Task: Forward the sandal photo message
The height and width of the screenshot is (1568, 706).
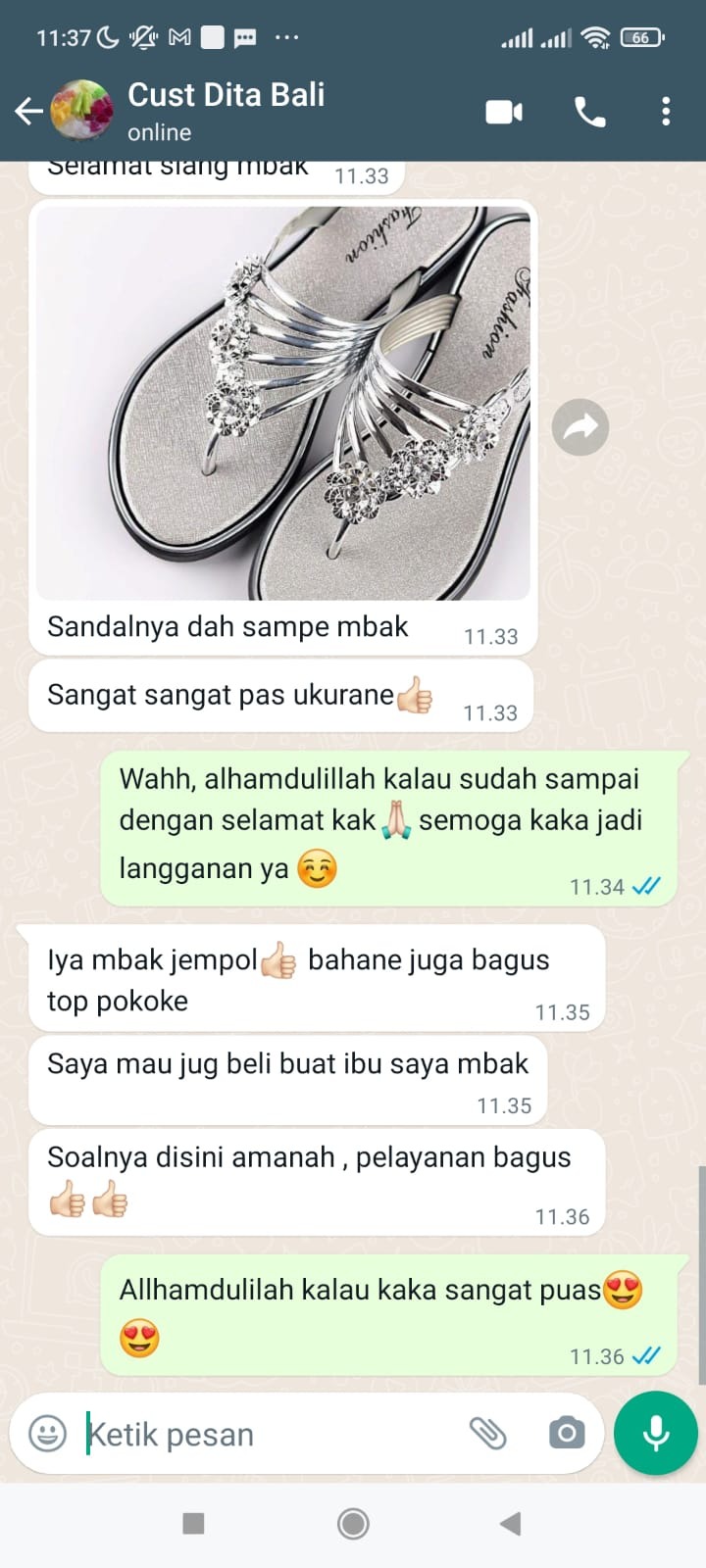Action: click(580, 427)
